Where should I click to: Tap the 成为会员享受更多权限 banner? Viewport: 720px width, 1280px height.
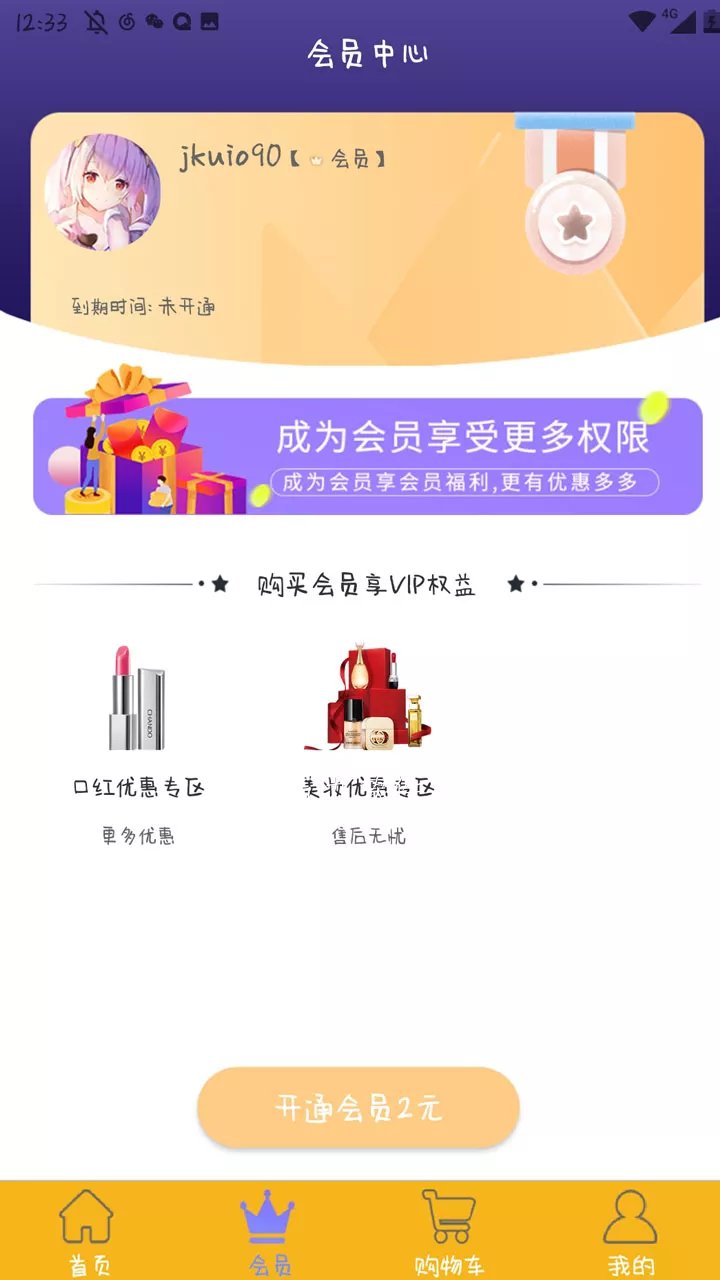coord(368,455)
